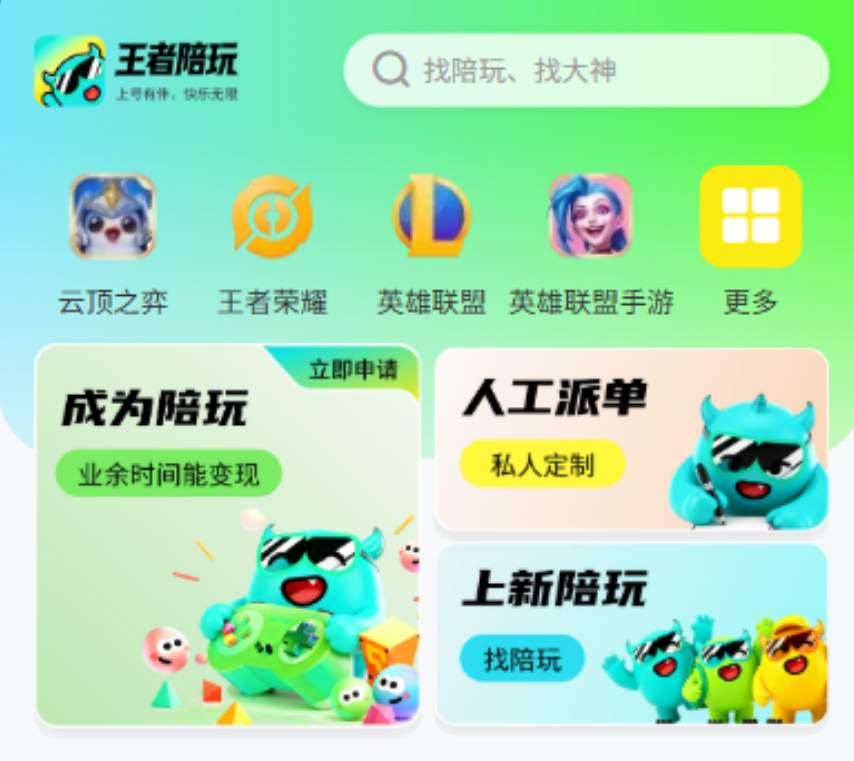Open the 找陪玩、找大神 search box

point(586,70)
